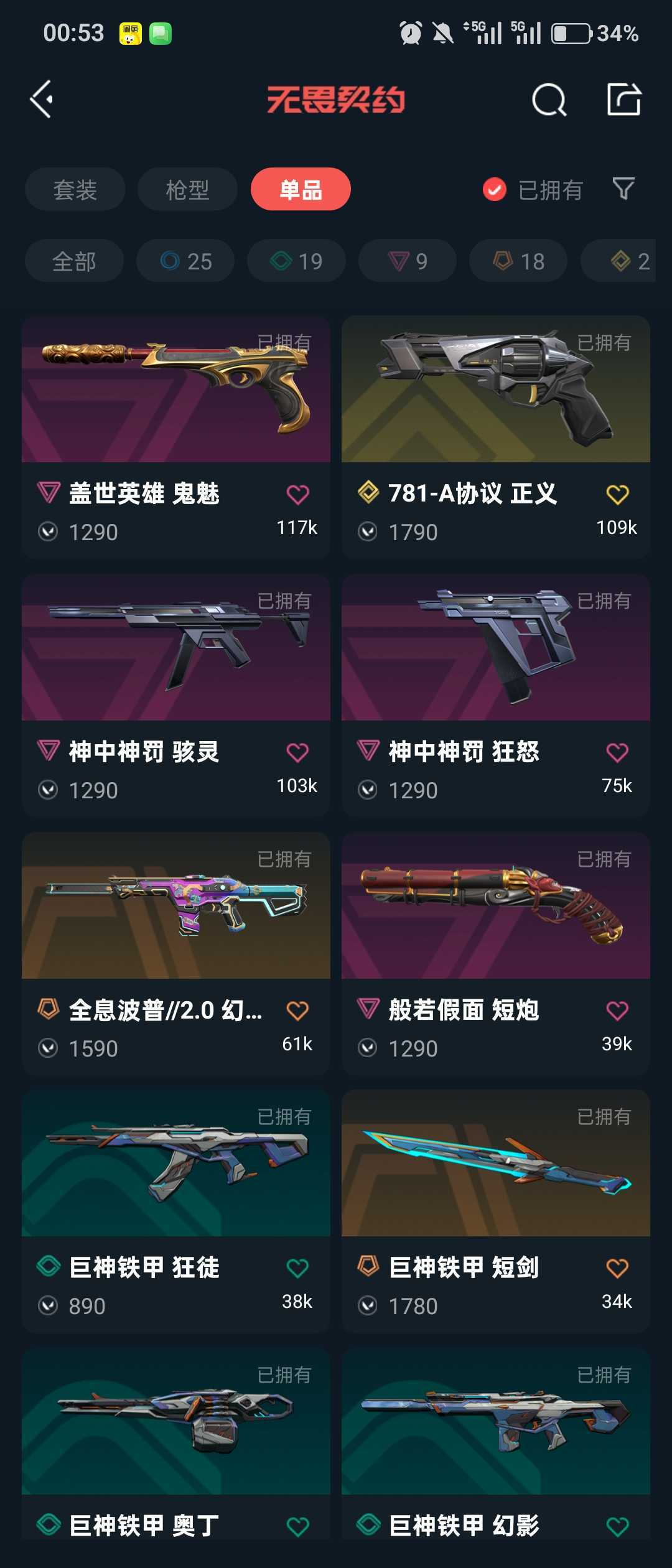
Task: Open the 全息波普//2.0 skin card
Action: (176, 953)
